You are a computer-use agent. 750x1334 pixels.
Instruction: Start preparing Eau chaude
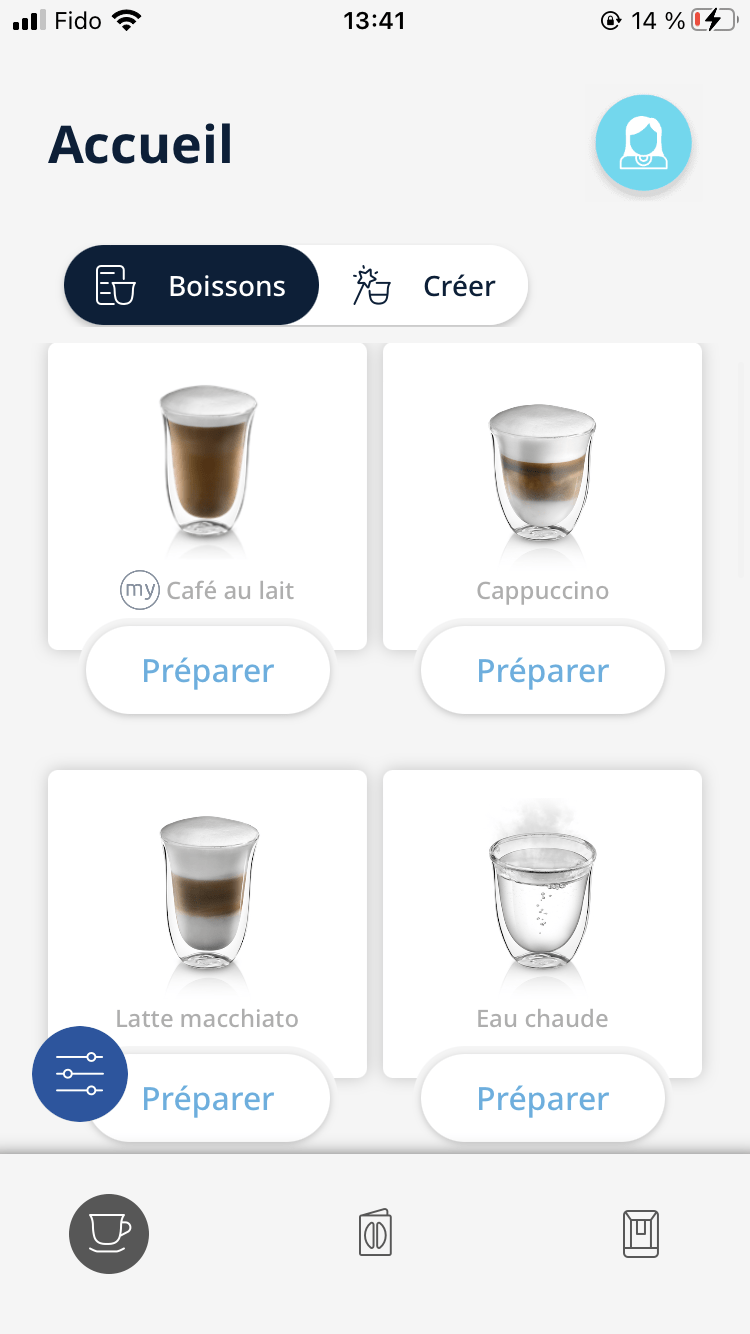[x=542, y=1098]
